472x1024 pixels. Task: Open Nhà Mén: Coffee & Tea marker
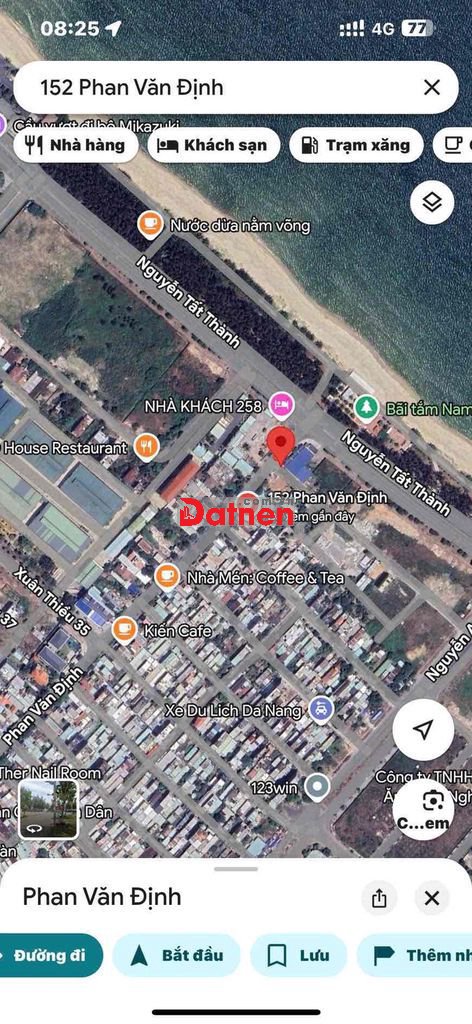168,577
